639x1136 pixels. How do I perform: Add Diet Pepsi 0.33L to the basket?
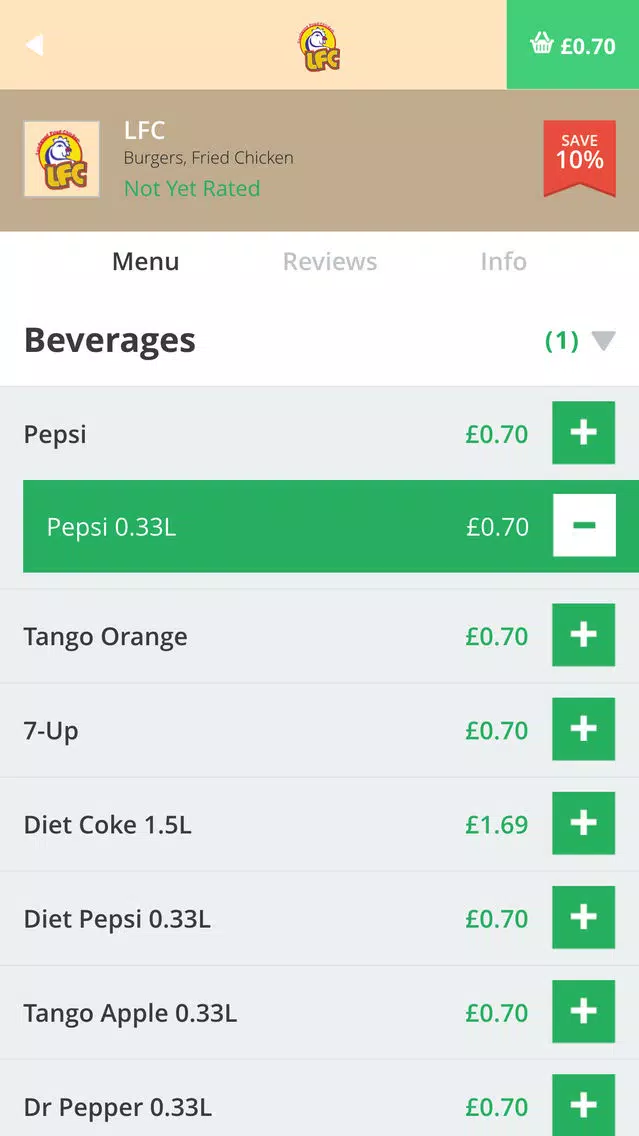(583, 917)
